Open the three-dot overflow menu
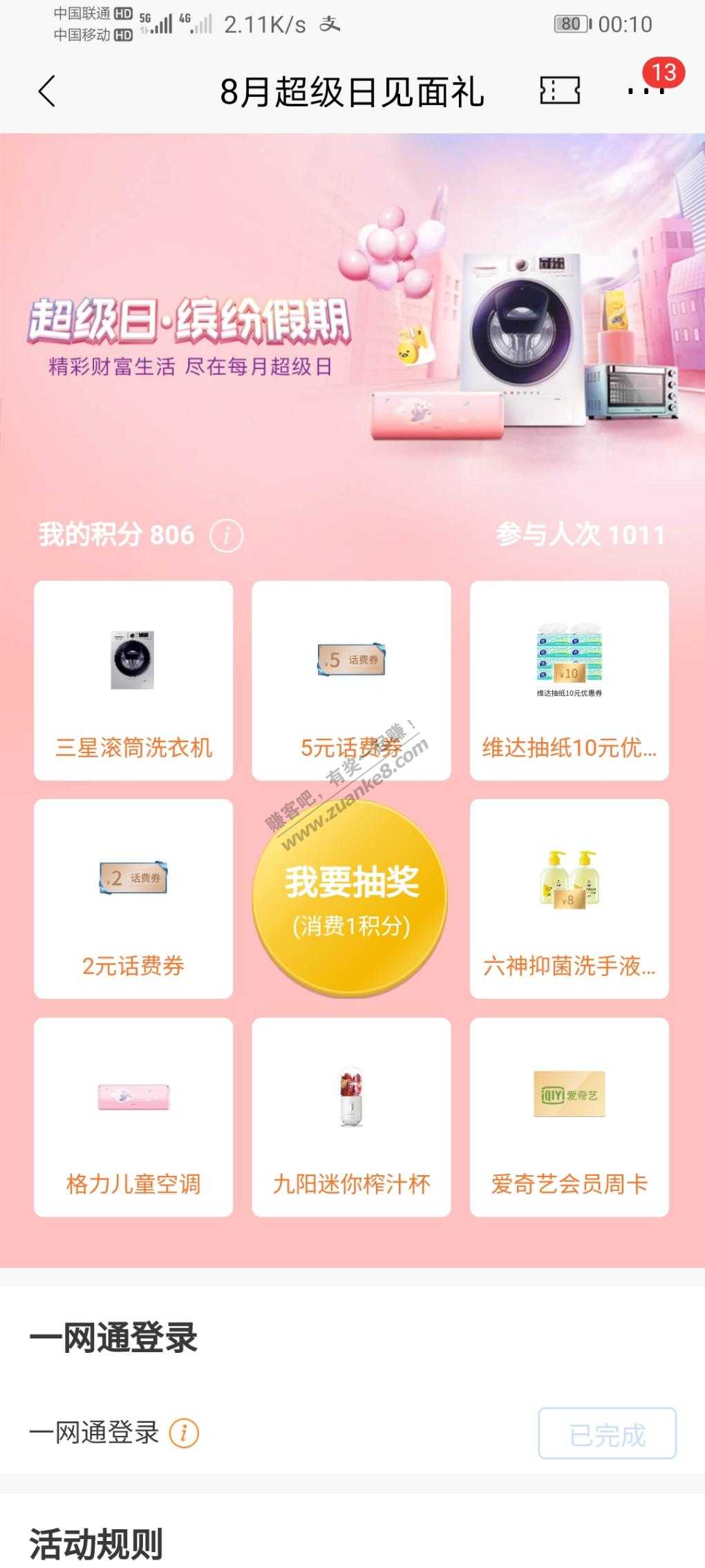705x1568 pixels. (x=645, y=91)
